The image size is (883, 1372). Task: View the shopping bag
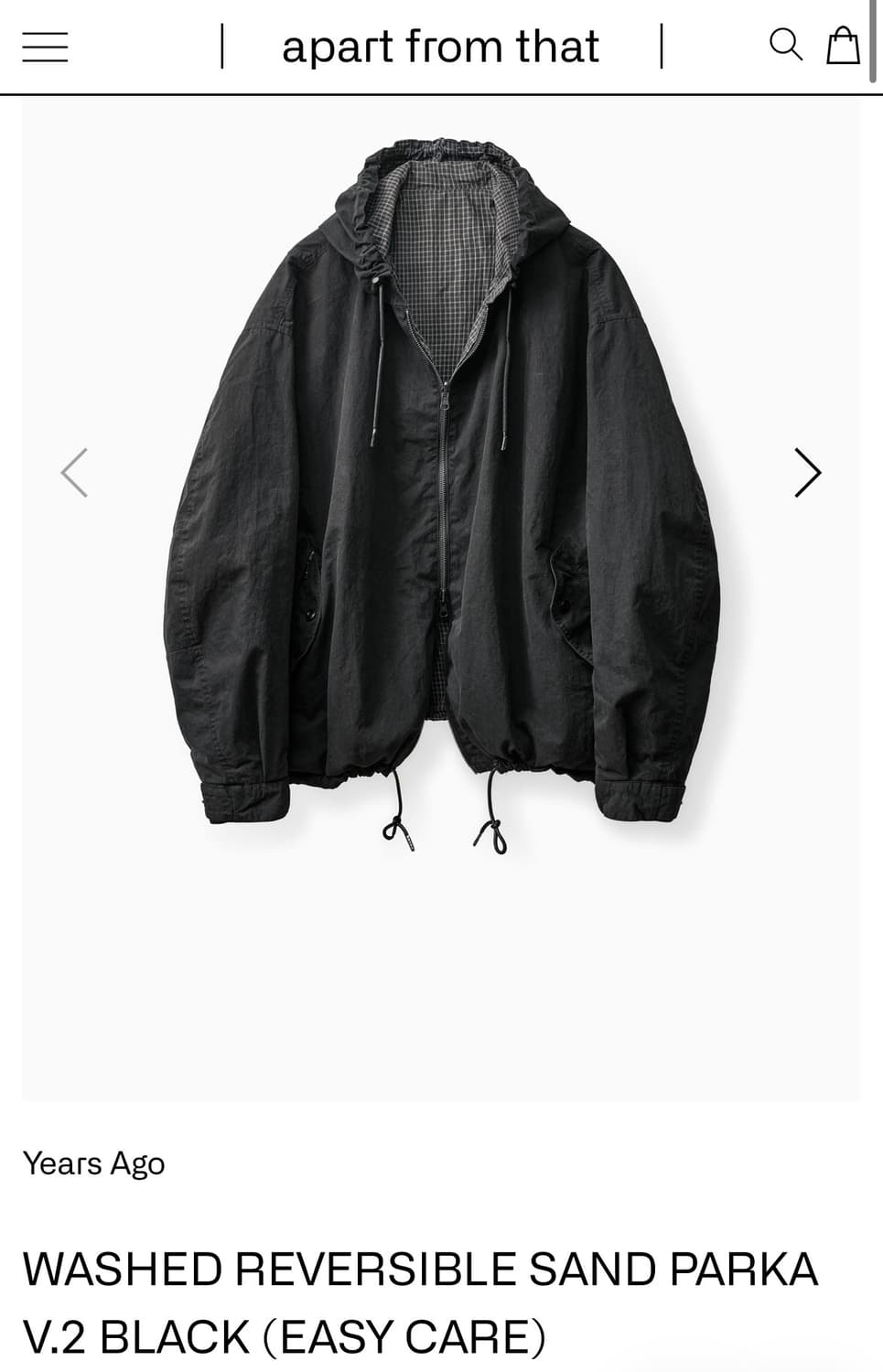[843, 45]
